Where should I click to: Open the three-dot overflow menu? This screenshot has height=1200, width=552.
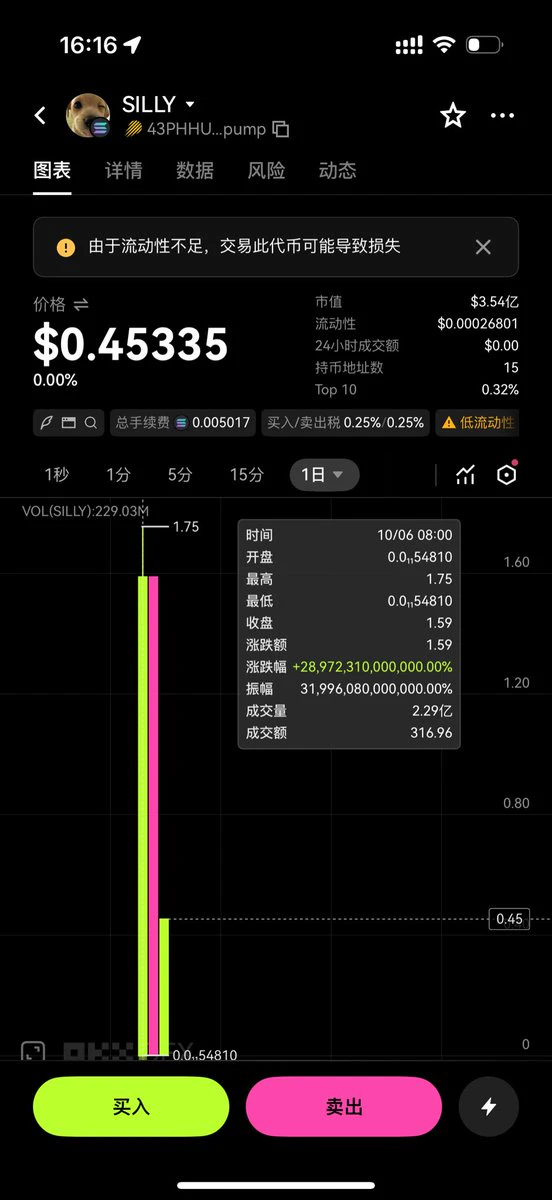pos(502,116)
